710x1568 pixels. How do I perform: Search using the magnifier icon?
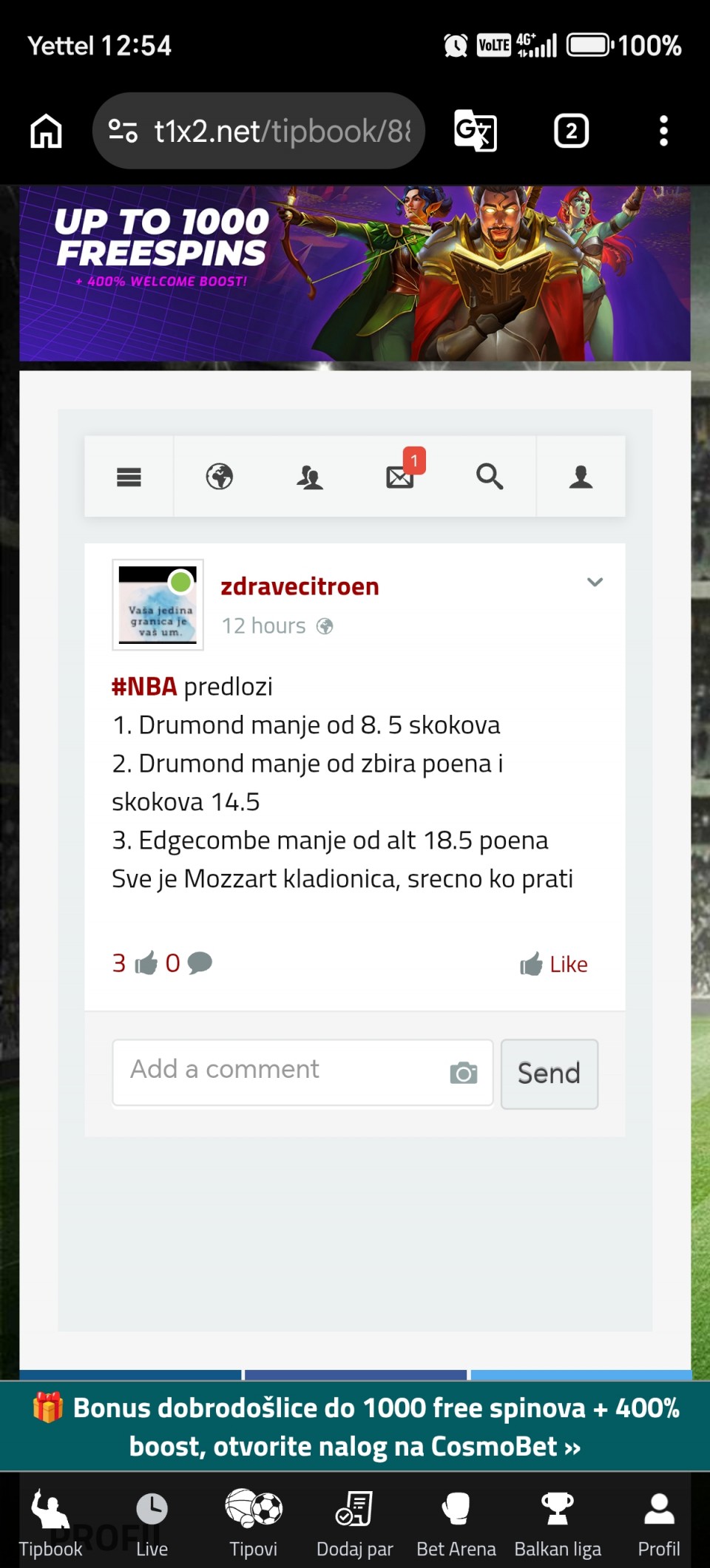(x=490, y=477)
